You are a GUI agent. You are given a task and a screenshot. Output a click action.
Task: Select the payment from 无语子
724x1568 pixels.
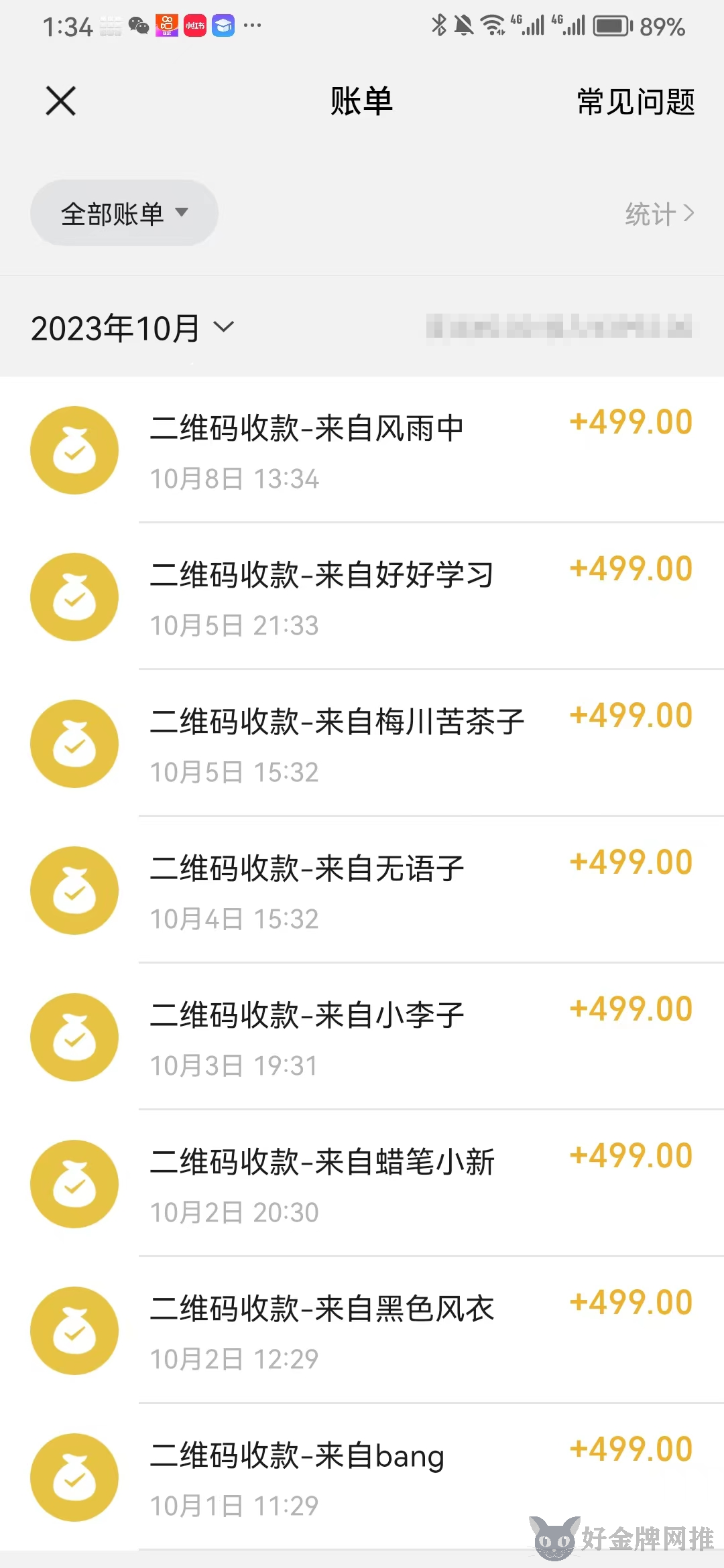click(x=362, y=890)
